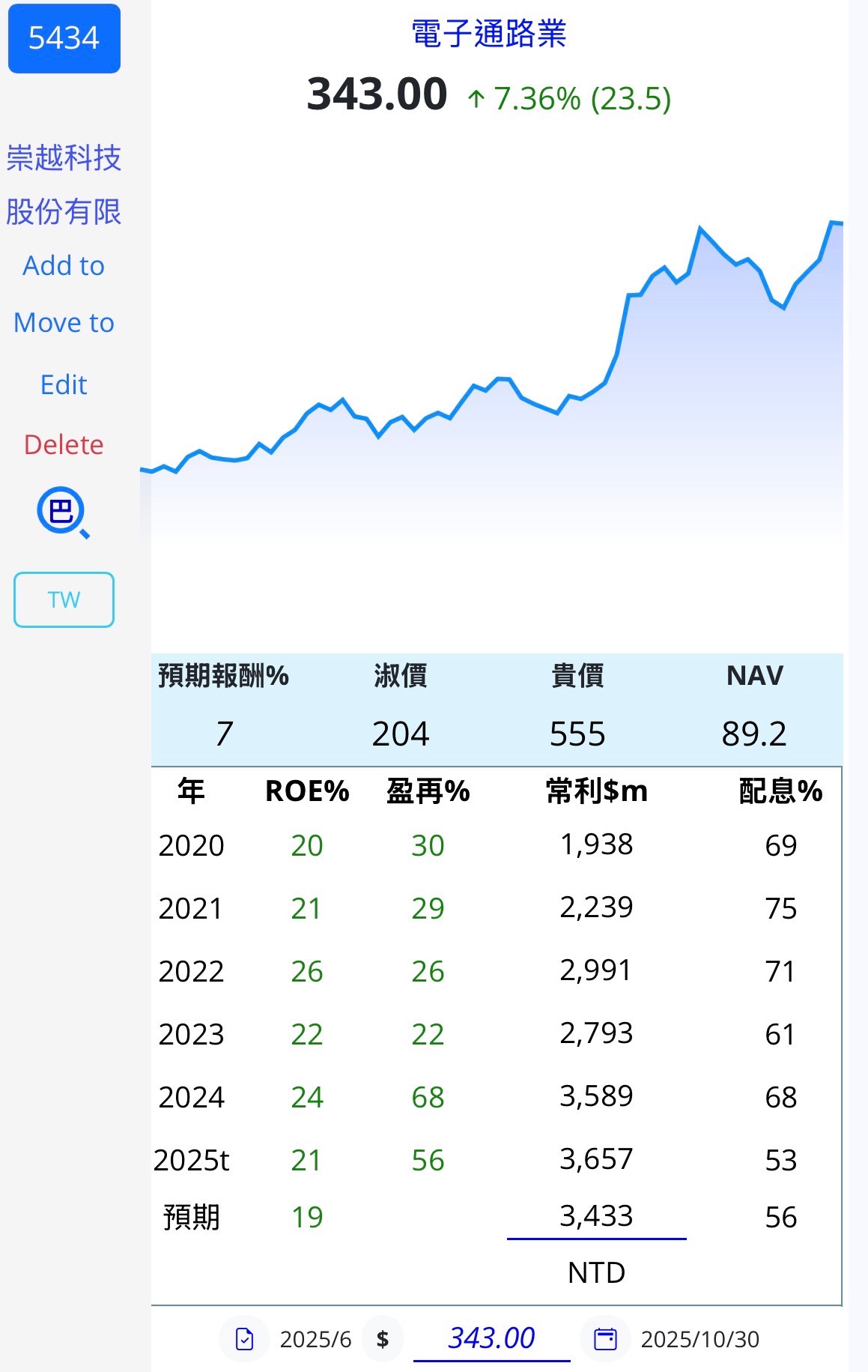Edit the 預期 常利 value 3,433
Screen dimensions: 868x1372
[596, 1216]
